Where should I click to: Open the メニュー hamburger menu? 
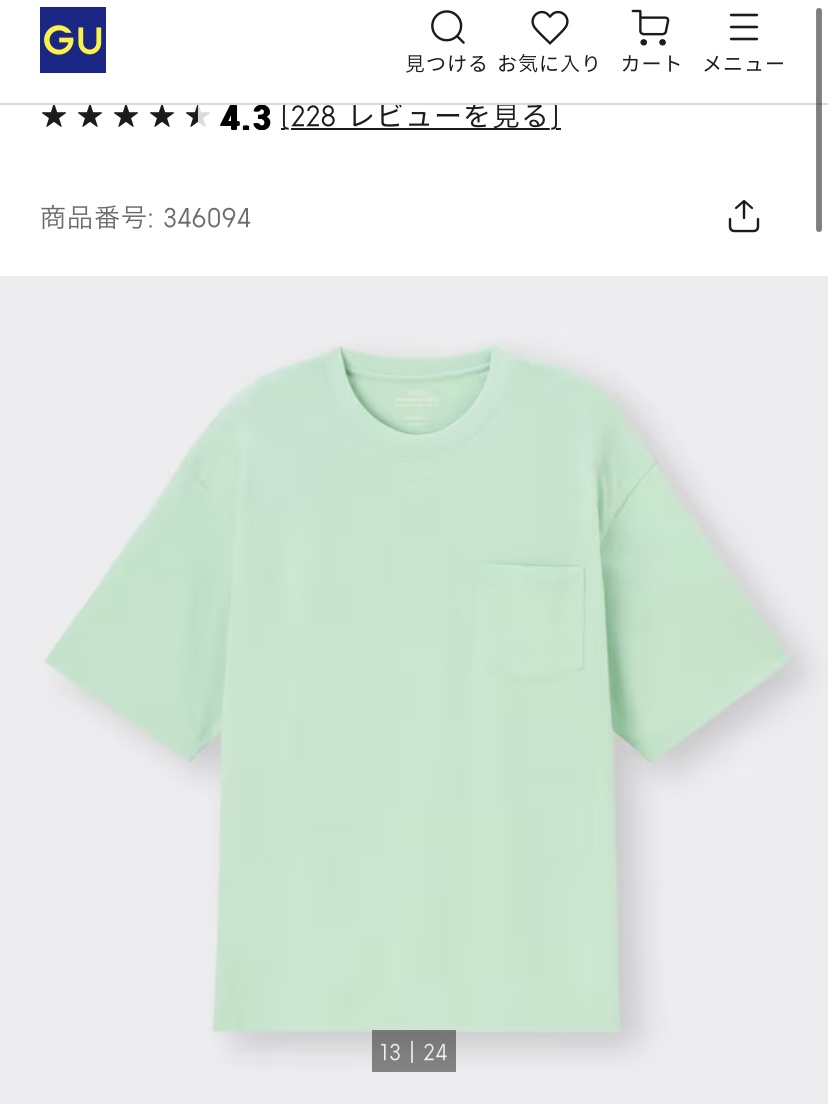743,42
